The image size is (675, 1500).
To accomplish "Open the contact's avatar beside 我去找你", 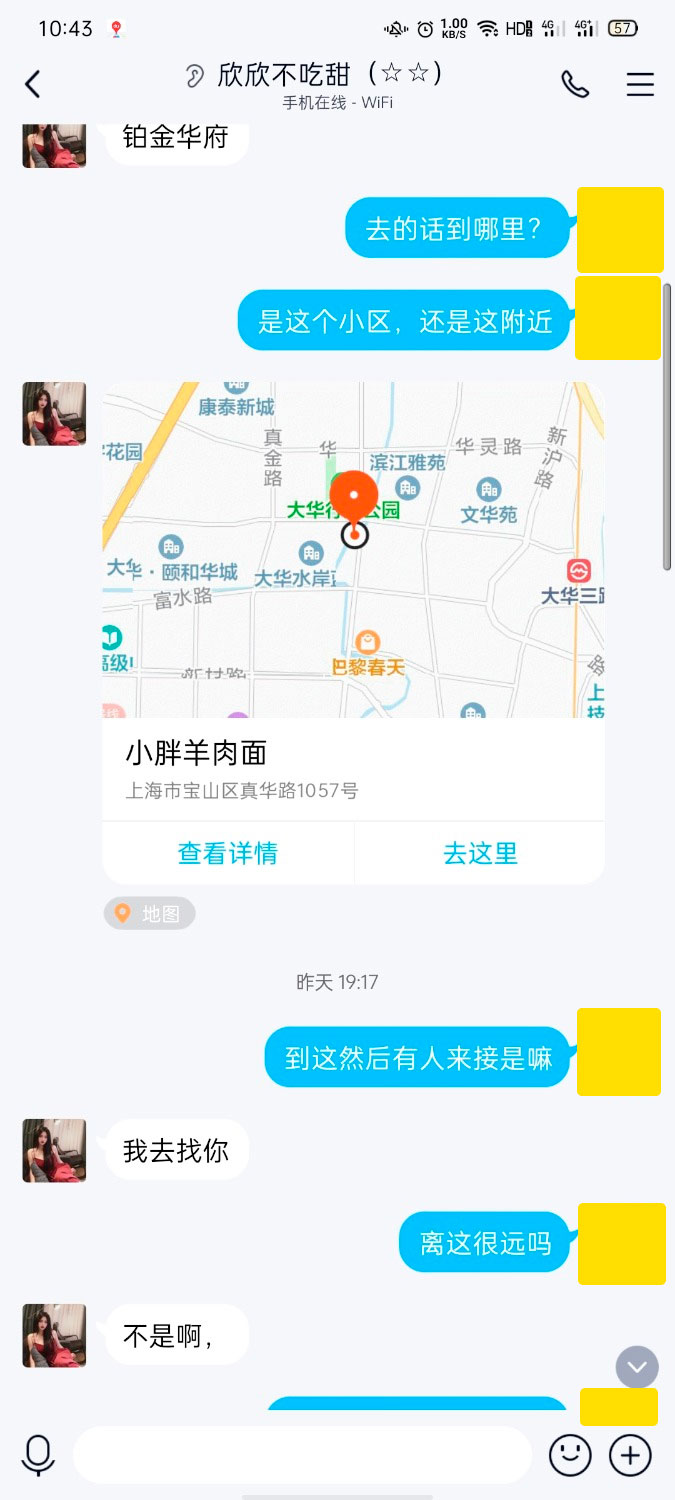I will (54, 1150).
